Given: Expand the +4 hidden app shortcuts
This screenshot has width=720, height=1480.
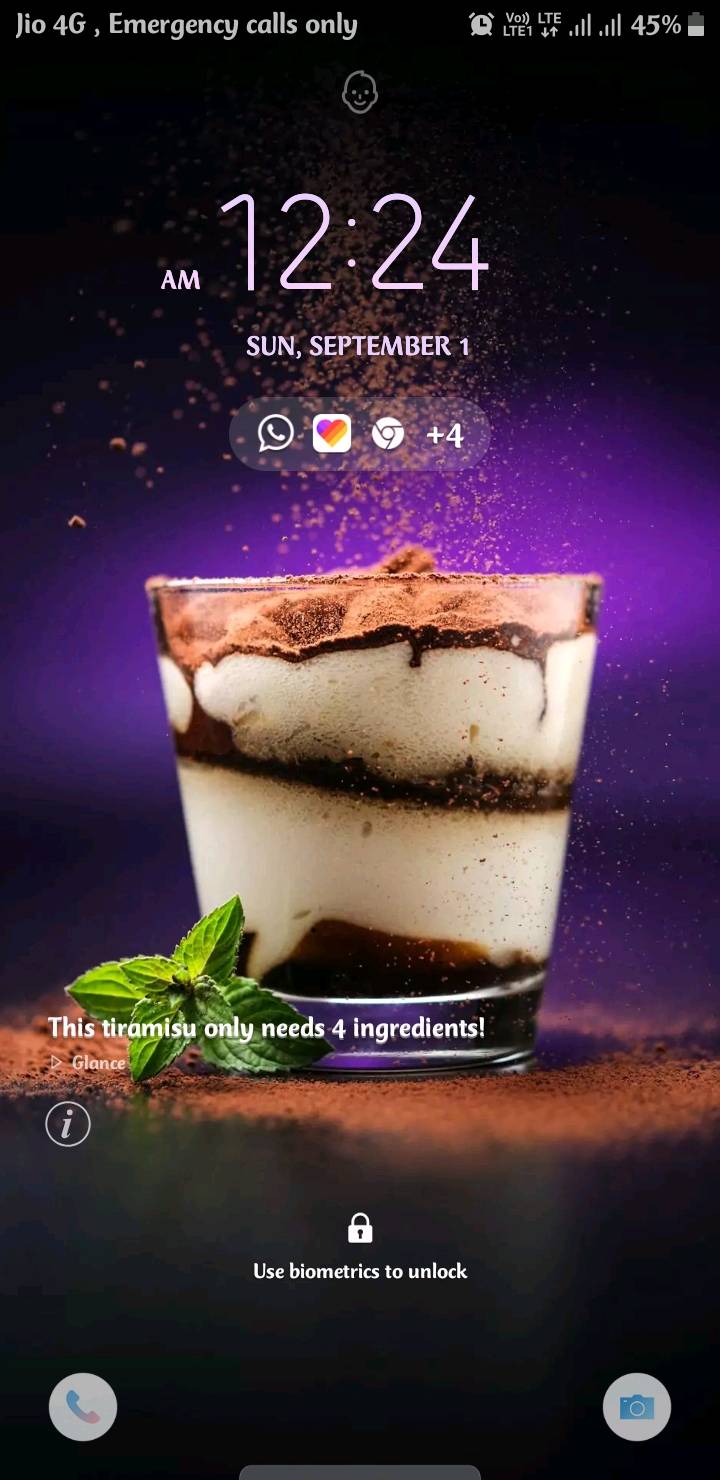Looking at the screenshot, I should click(446, 433).
